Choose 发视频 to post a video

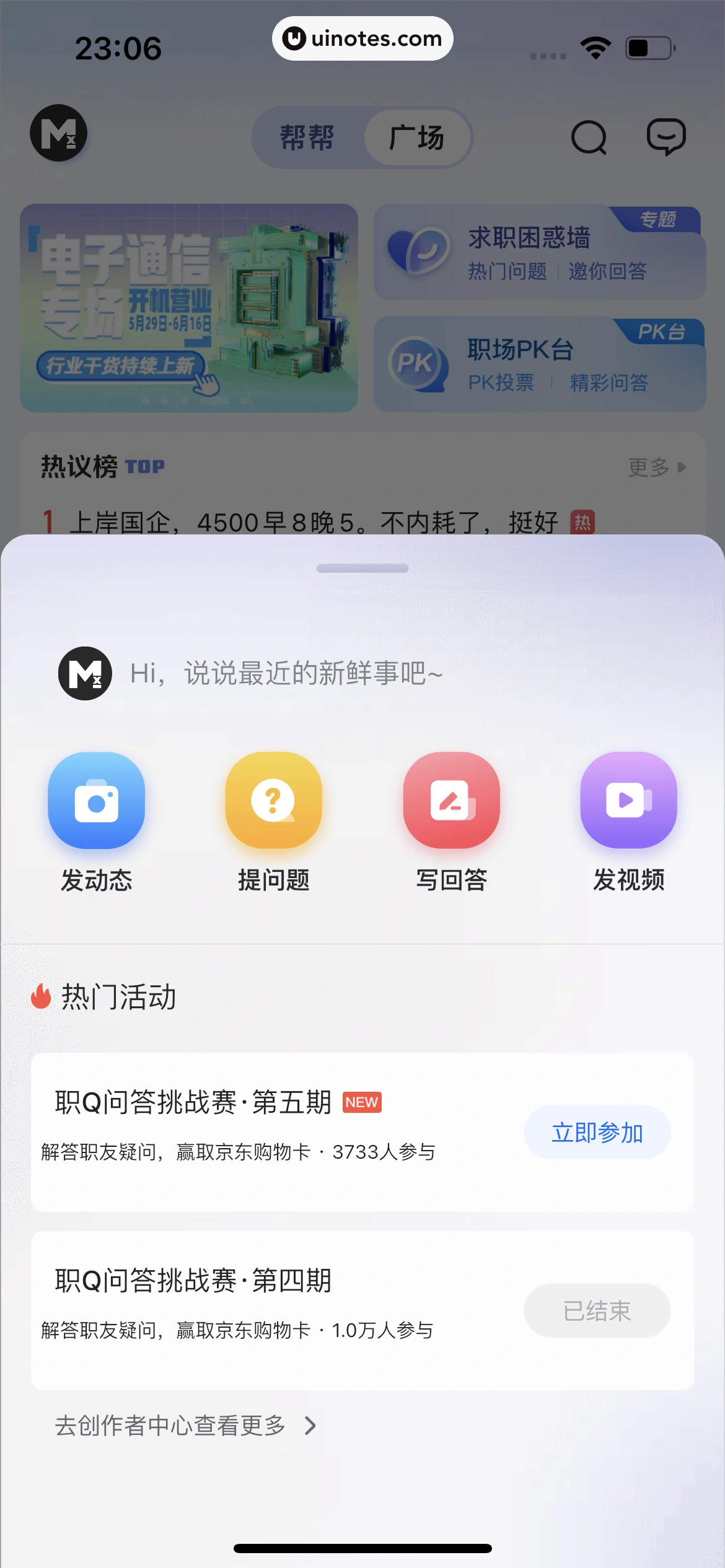click(x=628, y=800)
